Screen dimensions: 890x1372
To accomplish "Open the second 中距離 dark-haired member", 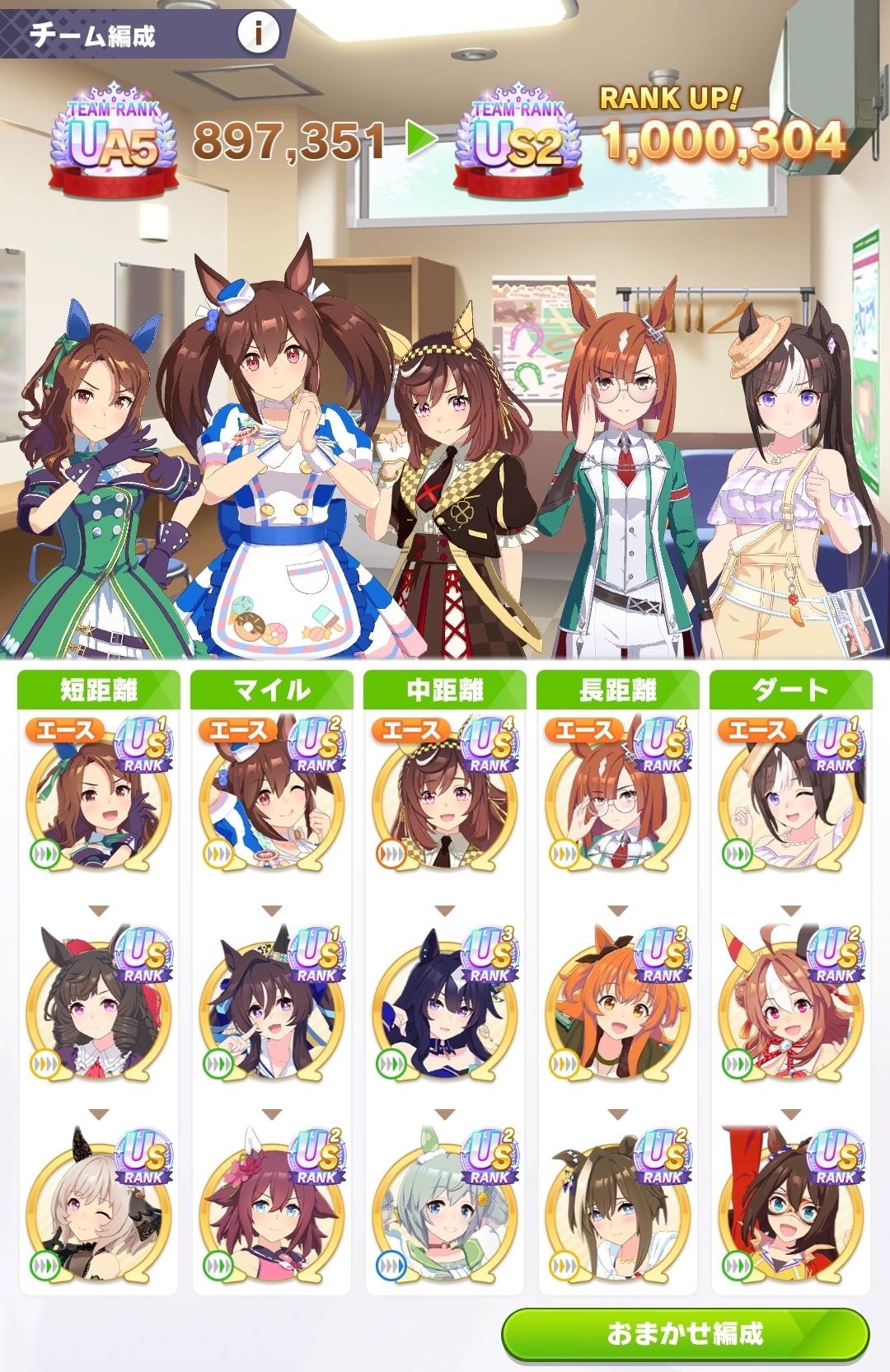I will pos(444,1007).
